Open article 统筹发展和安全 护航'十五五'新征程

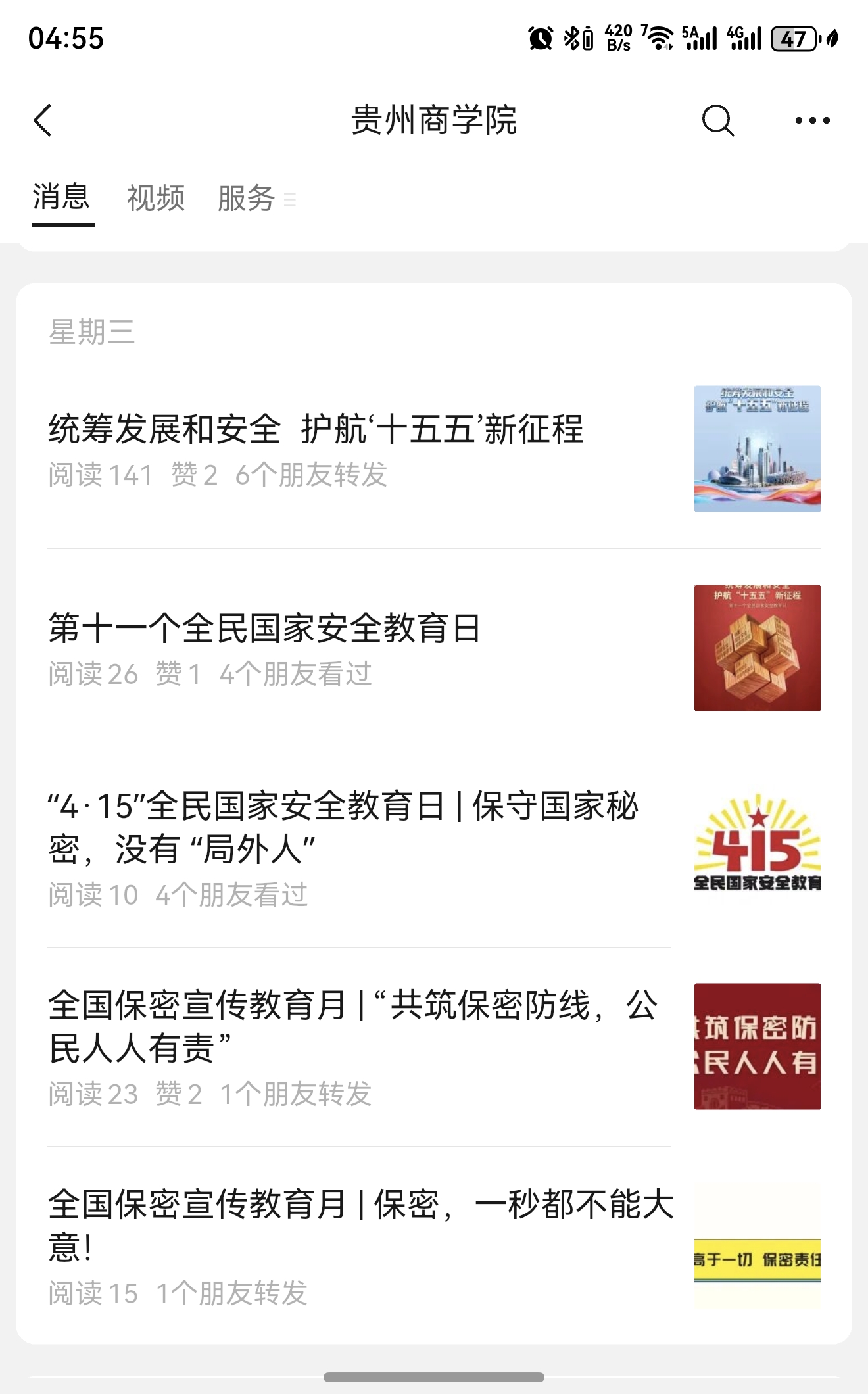(x=316, y=429)
